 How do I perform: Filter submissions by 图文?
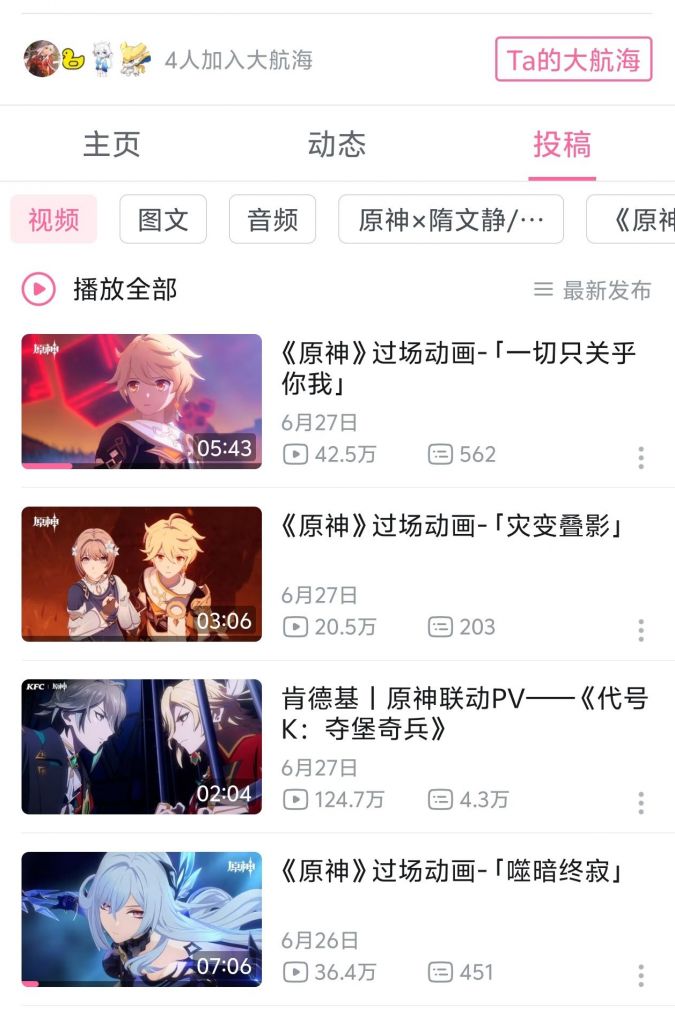(163, 219)
